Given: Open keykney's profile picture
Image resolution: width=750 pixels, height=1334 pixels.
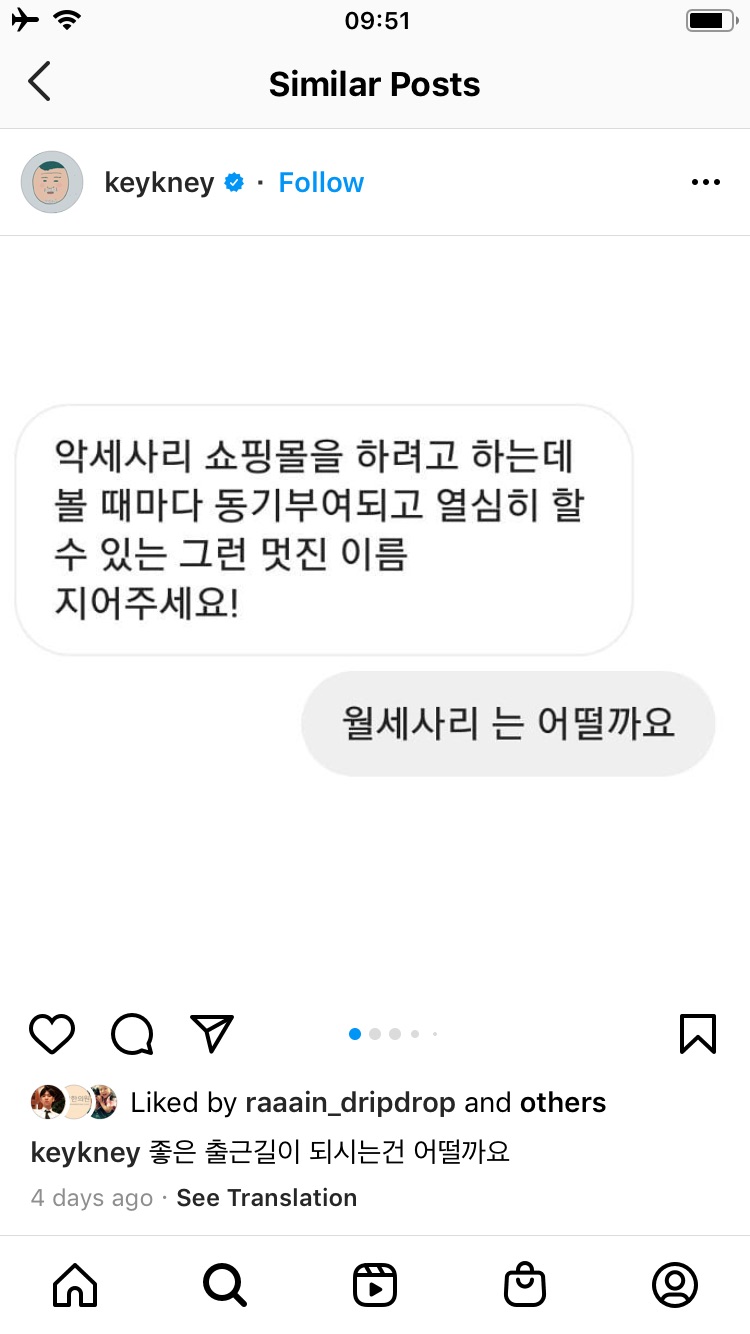Looking at the screenshot, I should point(52,182).
